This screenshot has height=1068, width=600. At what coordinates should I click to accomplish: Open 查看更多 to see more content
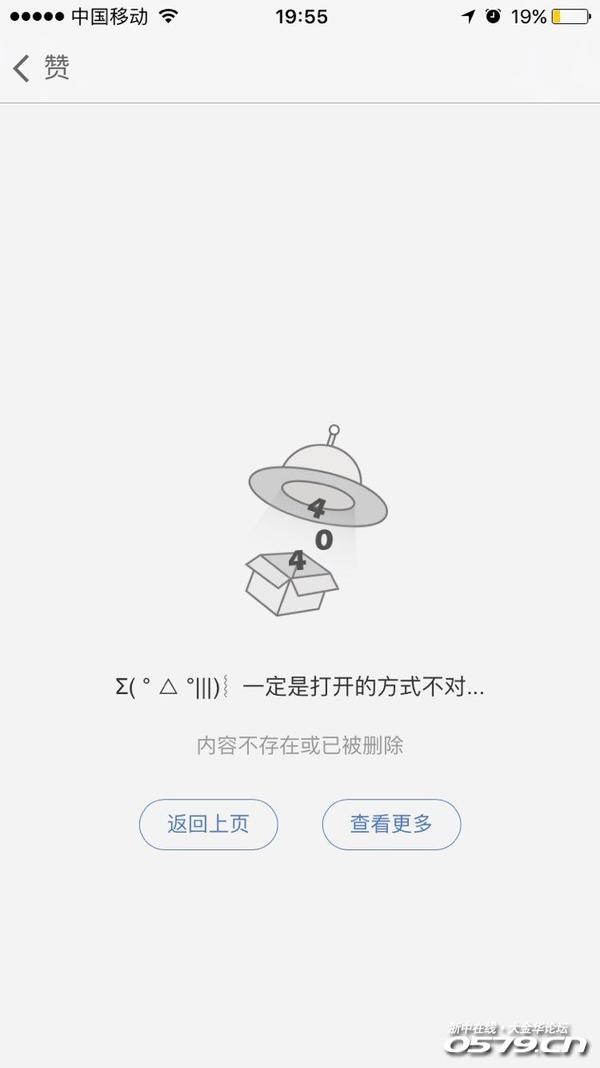391,824
